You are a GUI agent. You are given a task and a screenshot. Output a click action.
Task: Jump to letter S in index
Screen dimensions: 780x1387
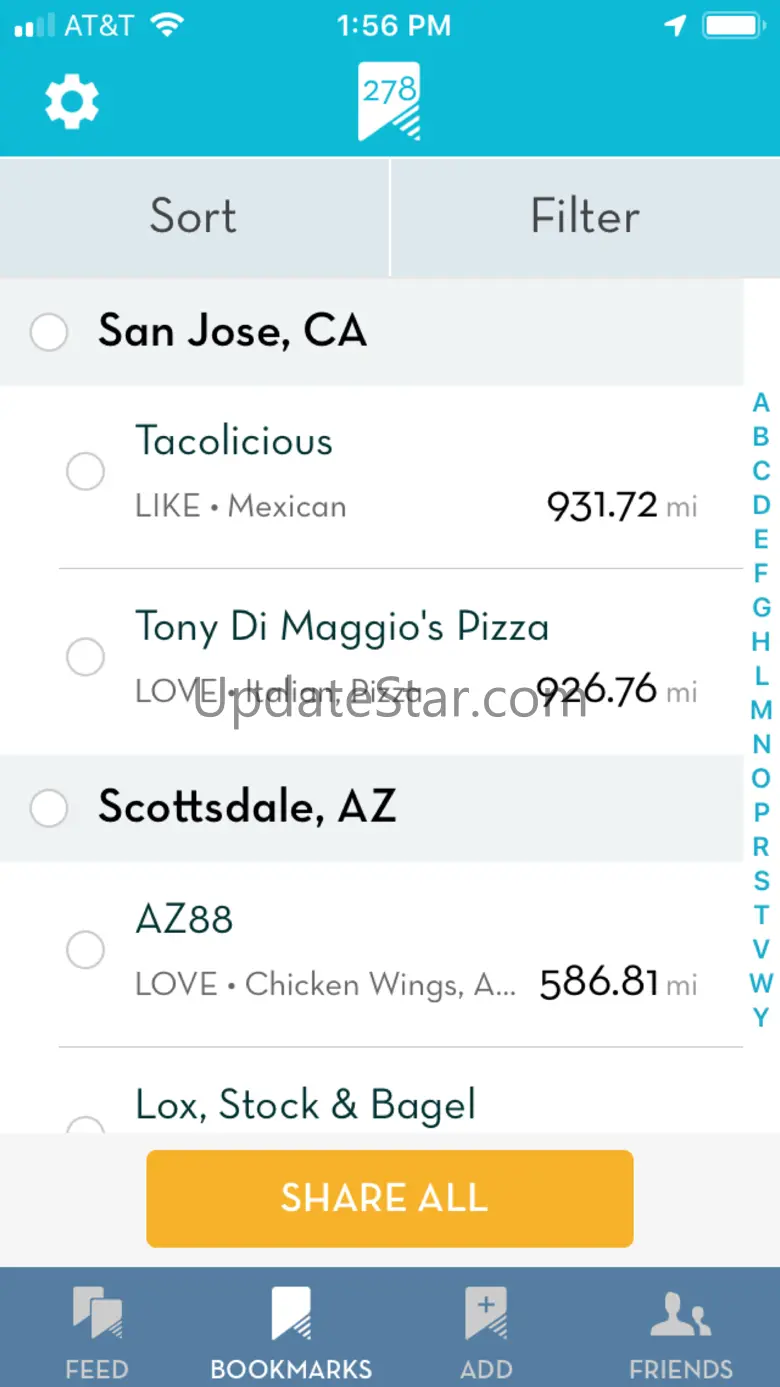tap(761, 881)
